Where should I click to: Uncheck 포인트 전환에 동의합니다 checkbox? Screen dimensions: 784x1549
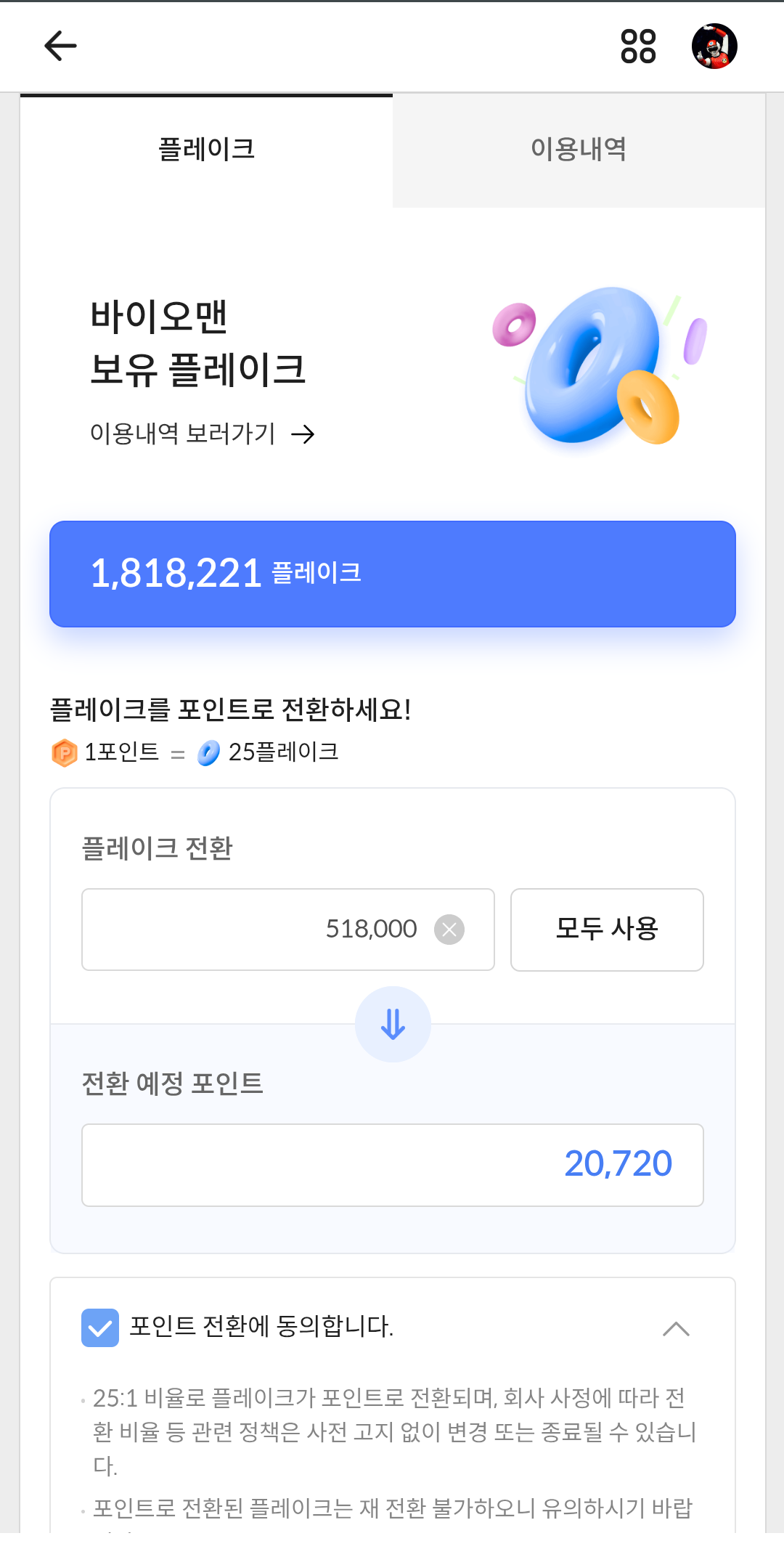tap(100, 1328)
